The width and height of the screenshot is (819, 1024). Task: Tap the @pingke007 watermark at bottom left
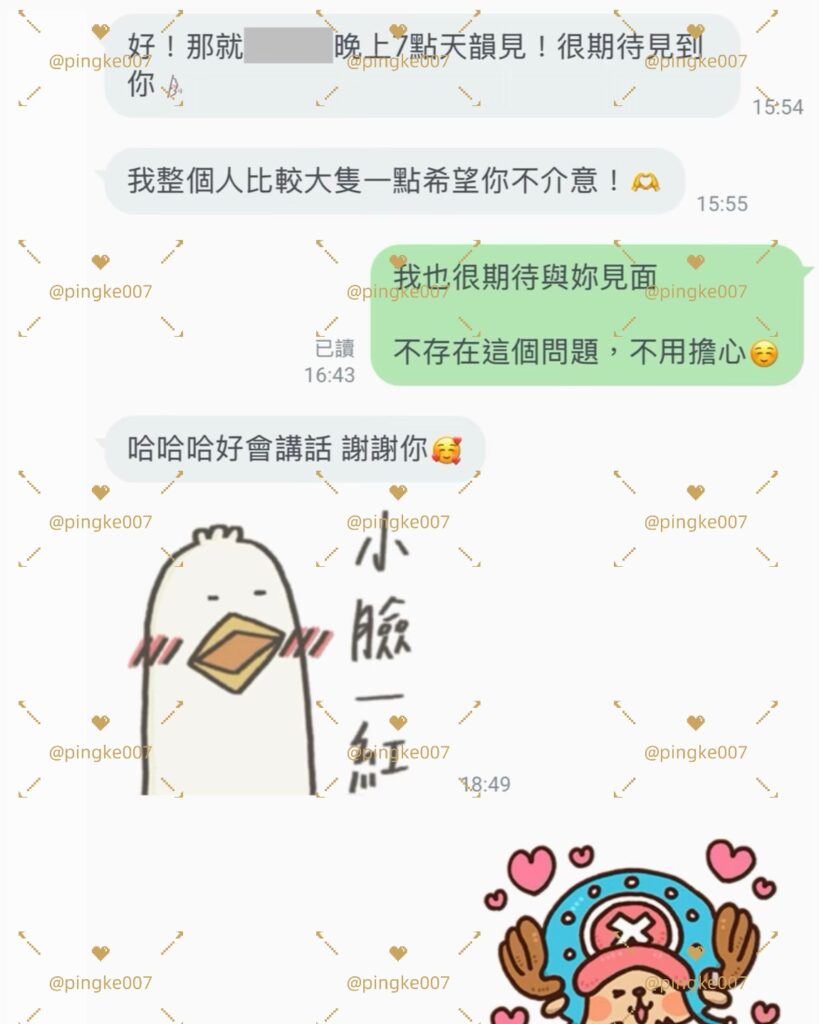coord(100,981)
